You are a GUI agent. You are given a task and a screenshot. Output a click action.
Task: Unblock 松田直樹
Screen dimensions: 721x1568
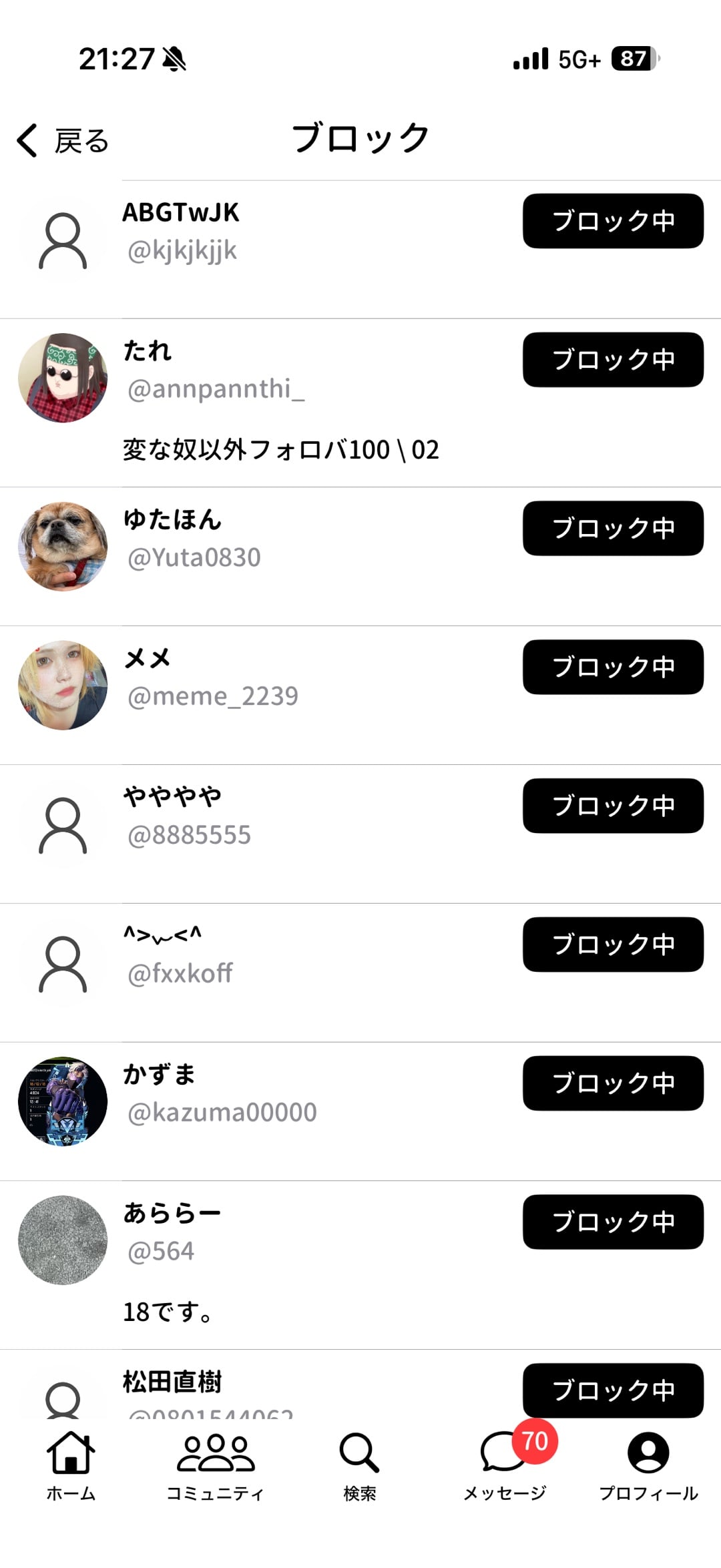[613, 1390]
